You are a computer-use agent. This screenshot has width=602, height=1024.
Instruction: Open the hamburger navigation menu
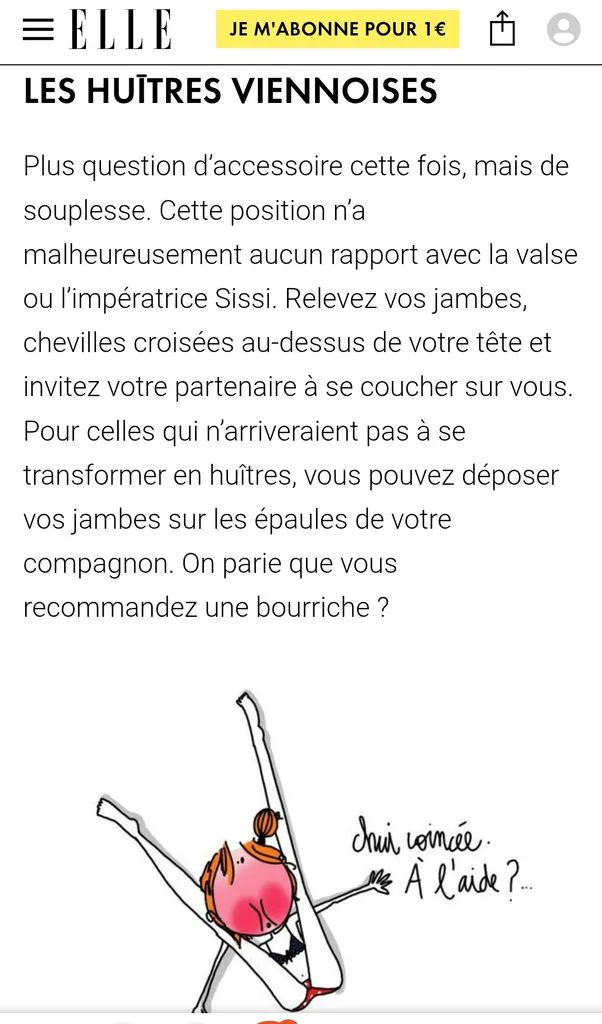[x=38, y=29]
